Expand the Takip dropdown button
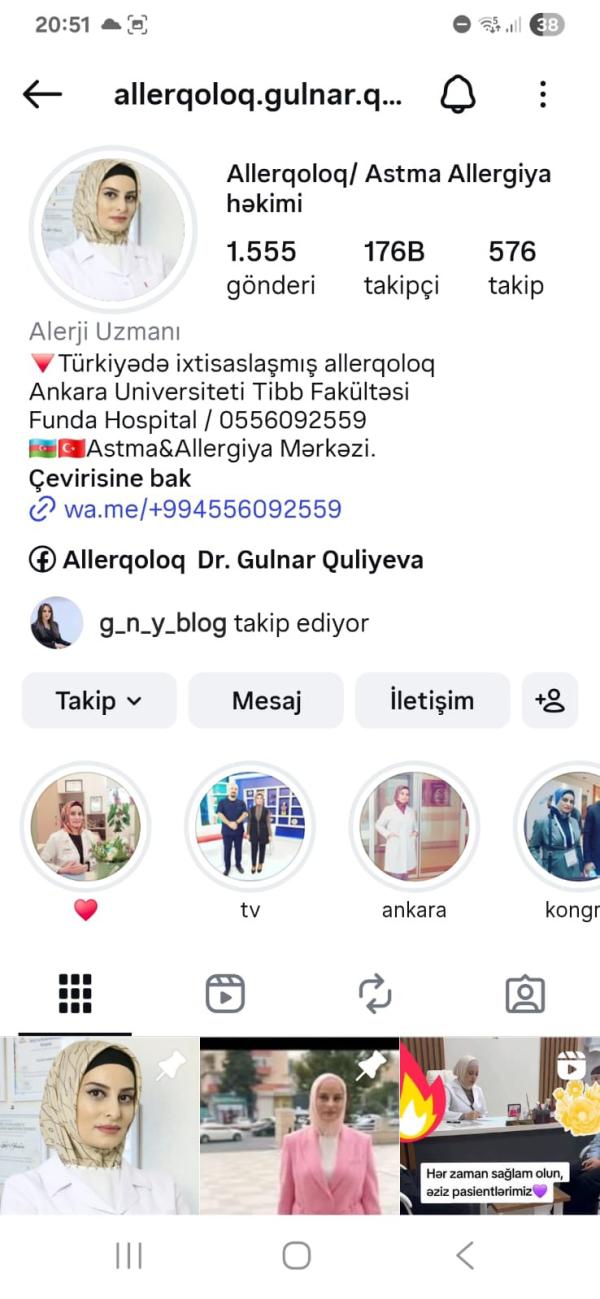 99,701
